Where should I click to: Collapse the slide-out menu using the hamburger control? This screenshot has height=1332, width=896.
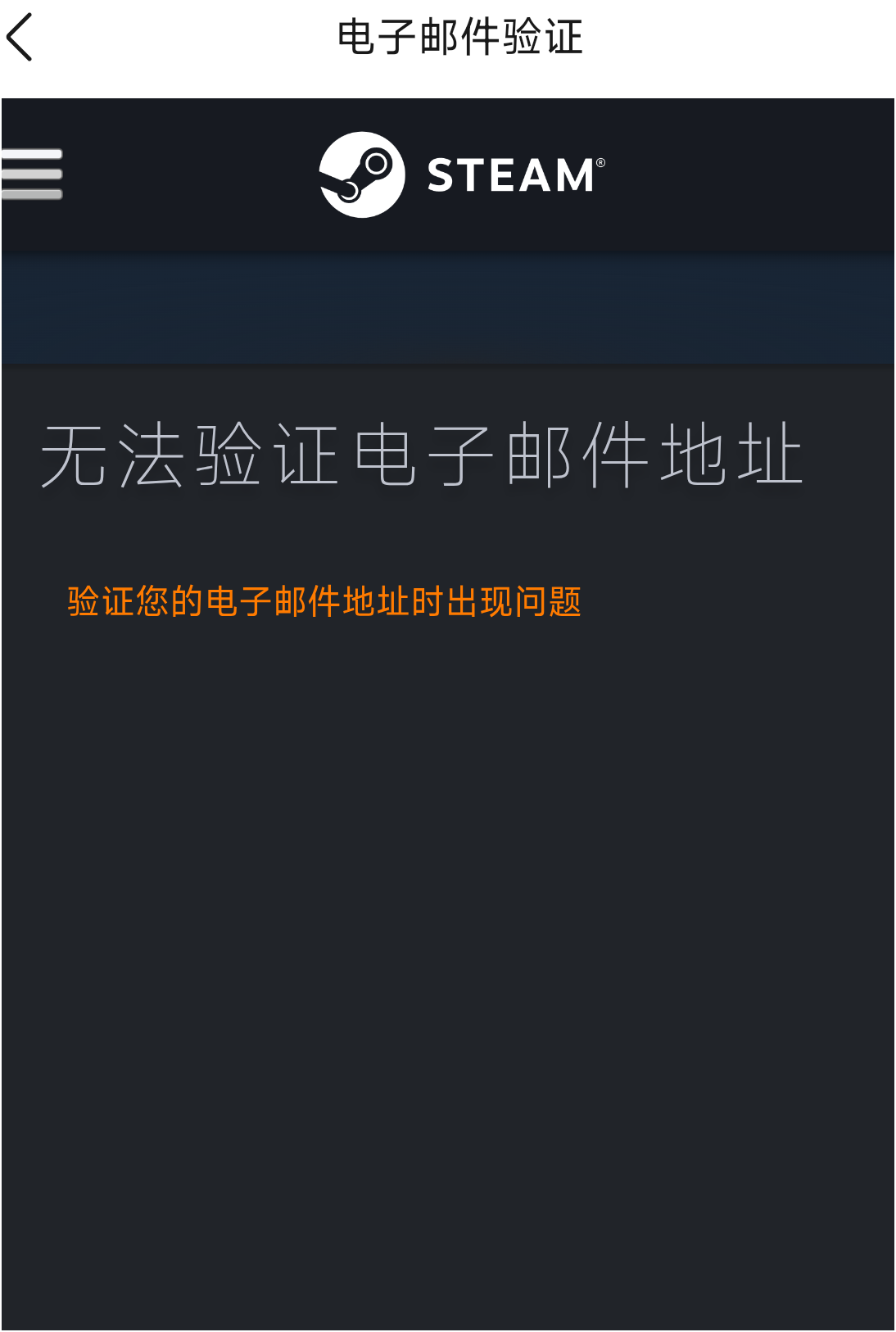(33, 174)
